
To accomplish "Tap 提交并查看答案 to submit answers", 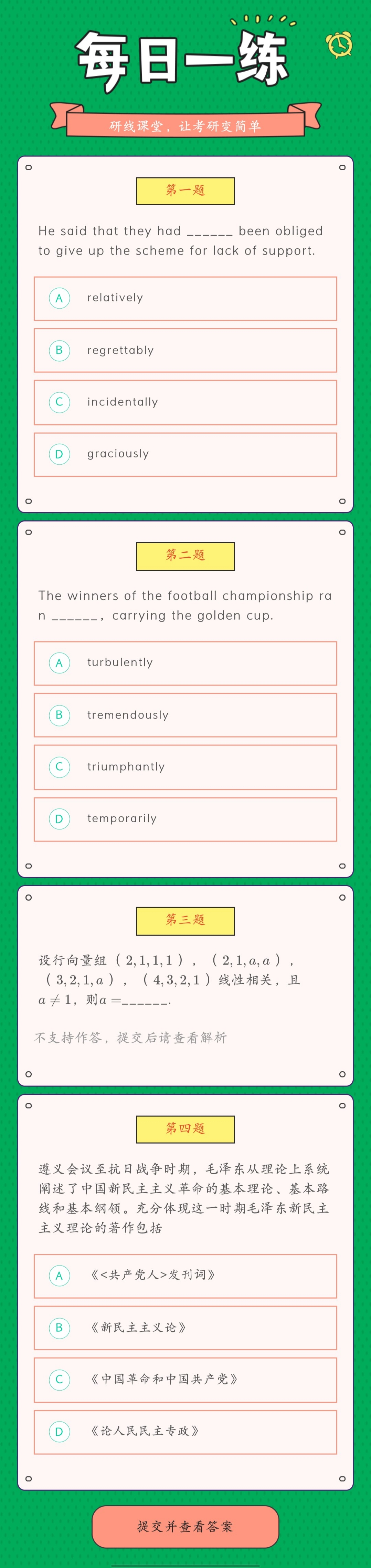I will (185, 1526).
